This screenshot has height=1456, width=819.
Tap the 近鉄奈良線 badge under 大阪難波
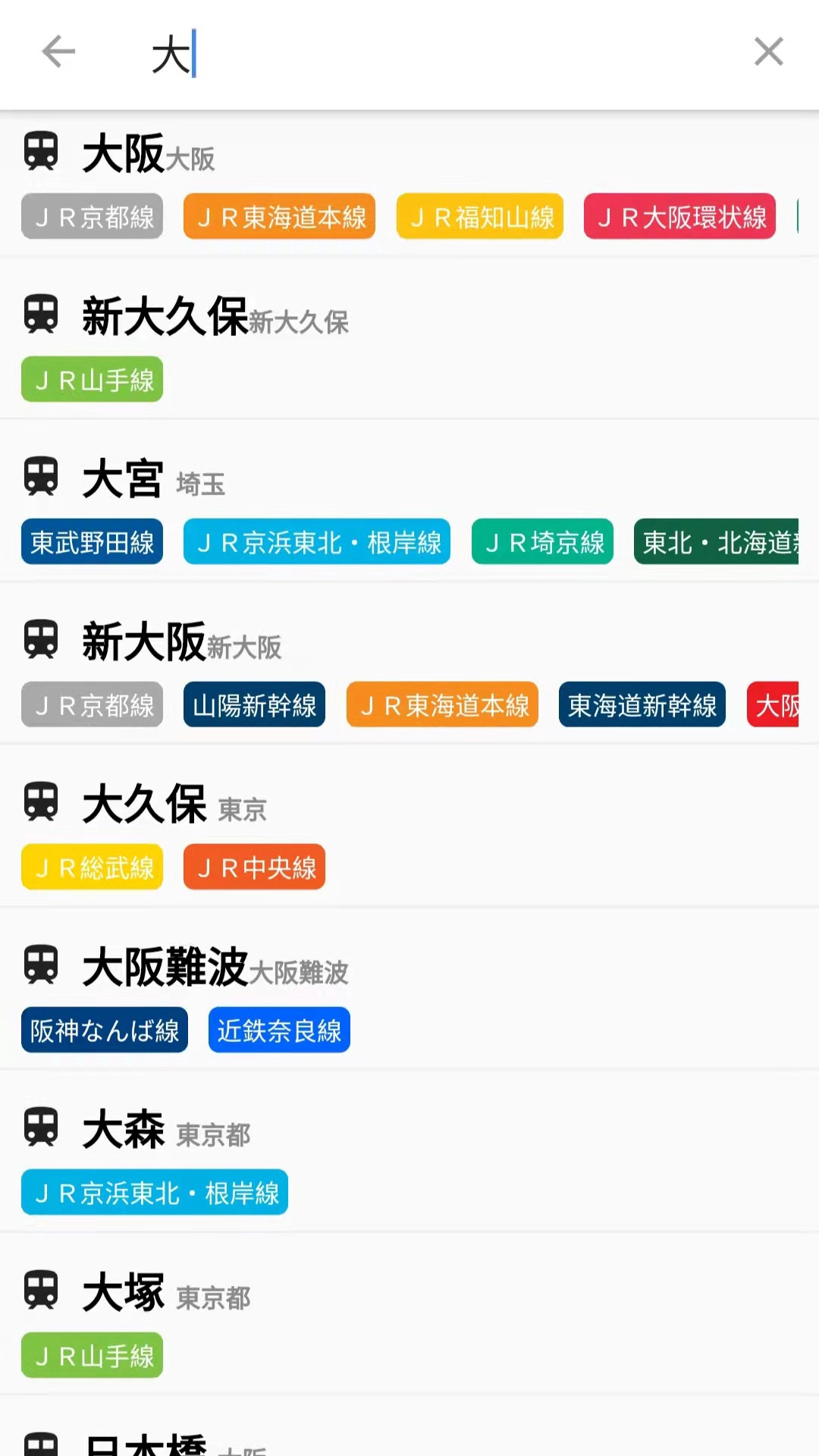[278, 1030]
